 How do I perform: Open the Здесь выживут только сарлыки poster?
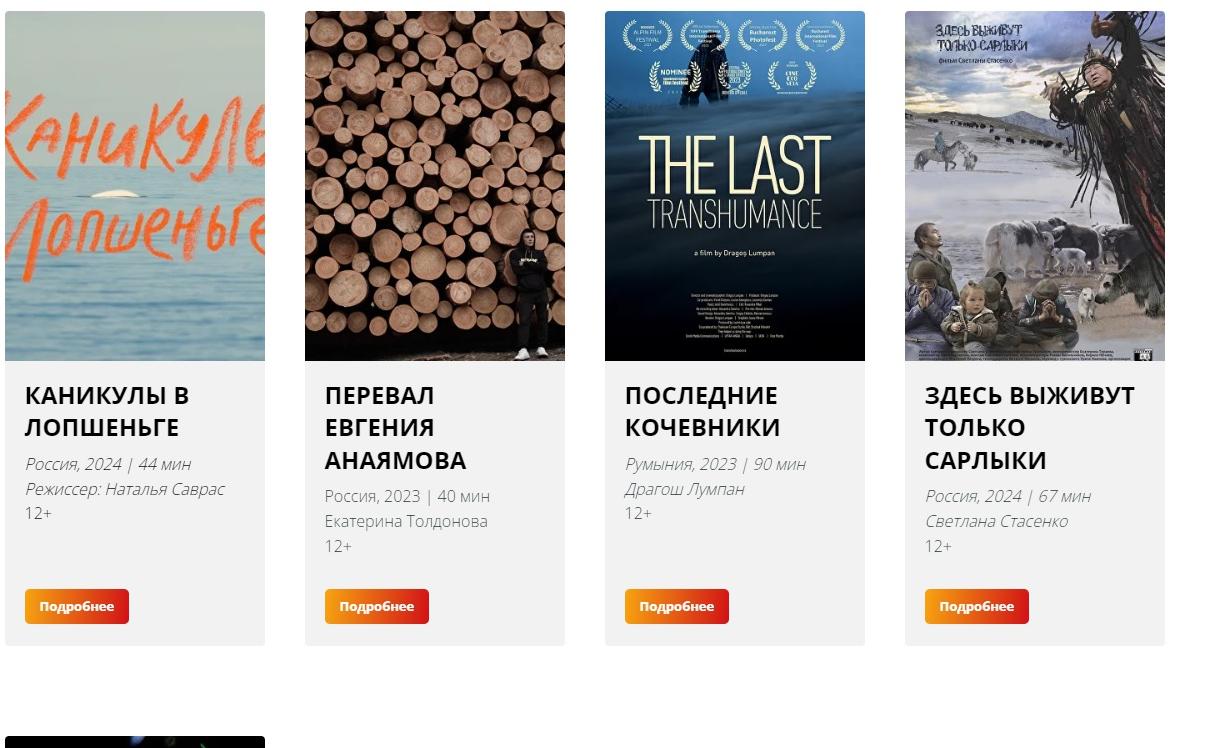click(1035, 186)
